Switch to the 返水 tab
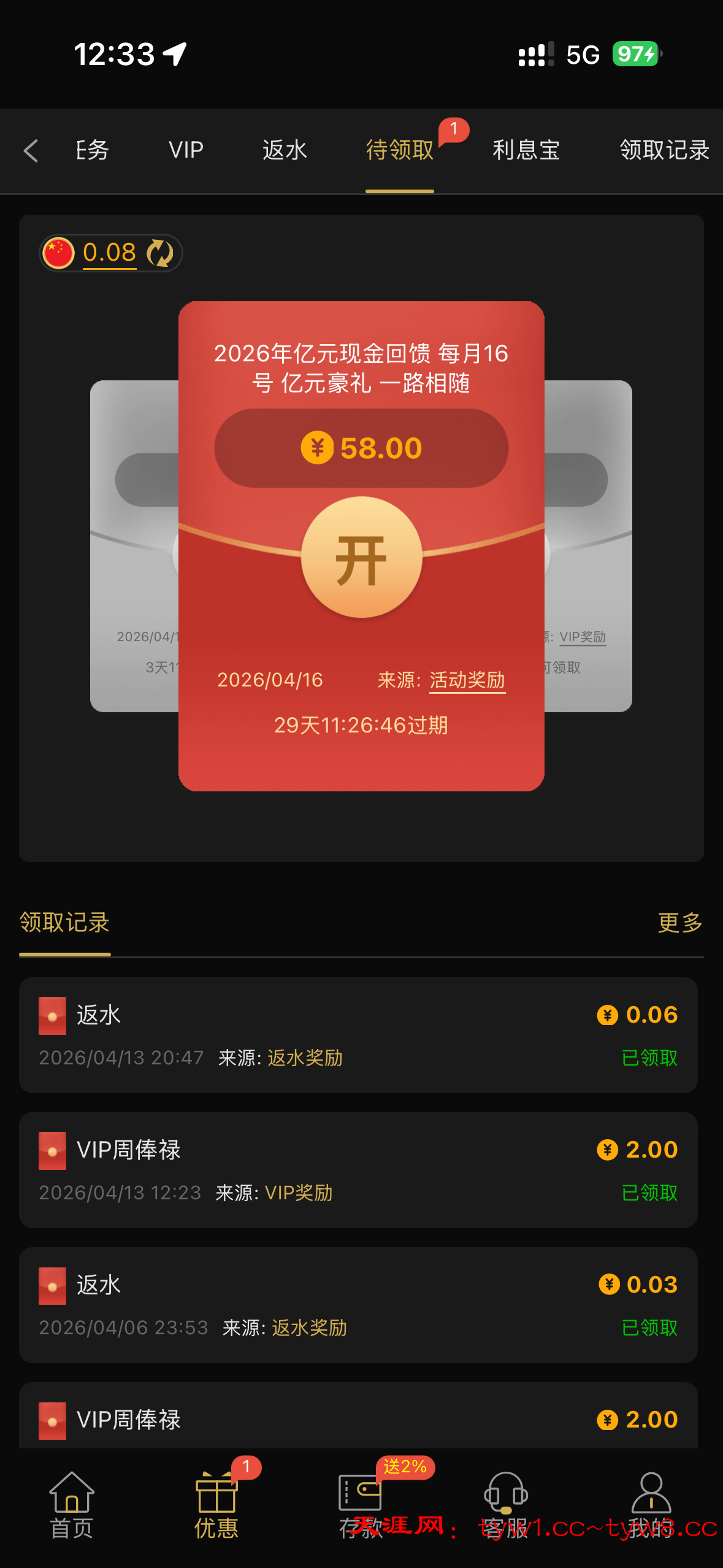 coord(285,150)
